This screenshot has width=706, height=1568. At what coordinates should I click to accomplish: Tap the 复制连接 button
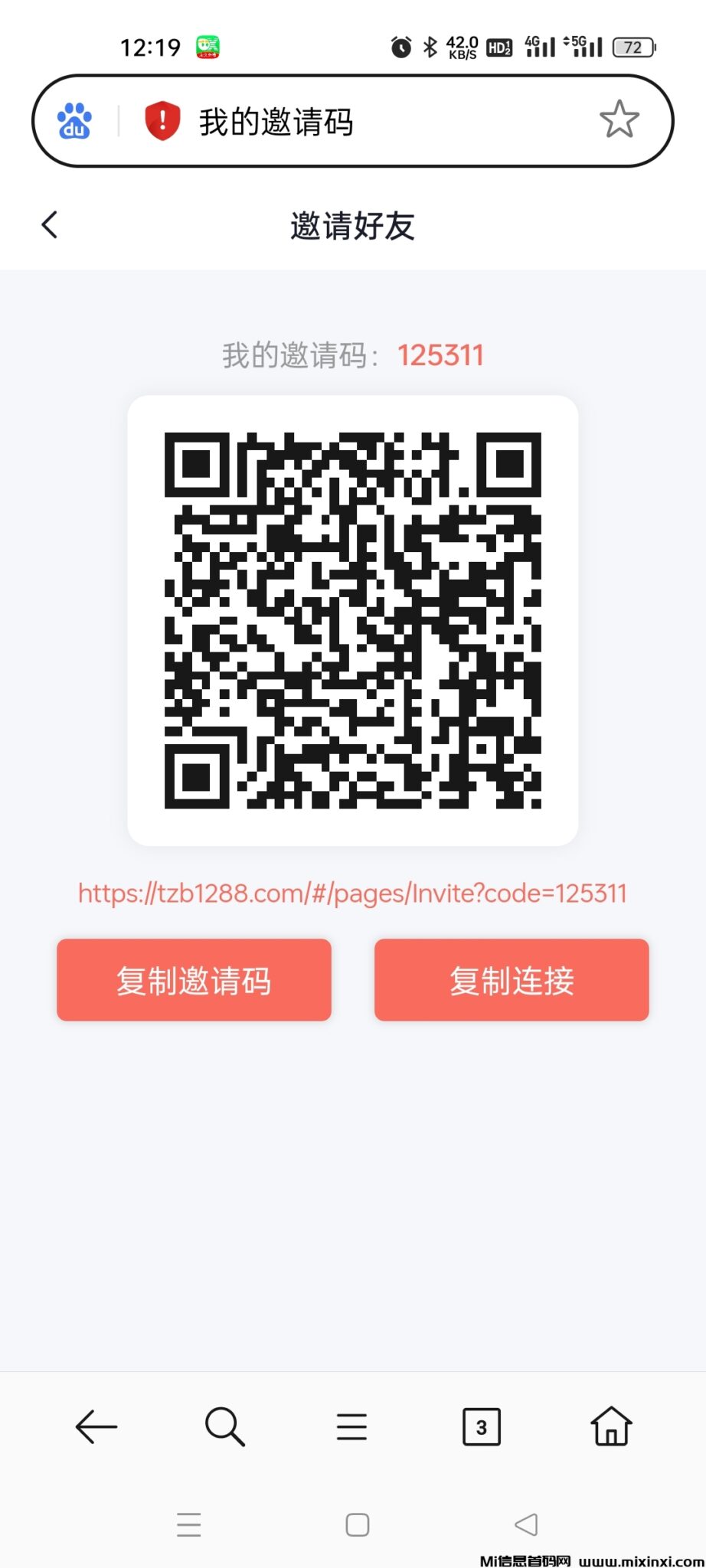point(512,981)
